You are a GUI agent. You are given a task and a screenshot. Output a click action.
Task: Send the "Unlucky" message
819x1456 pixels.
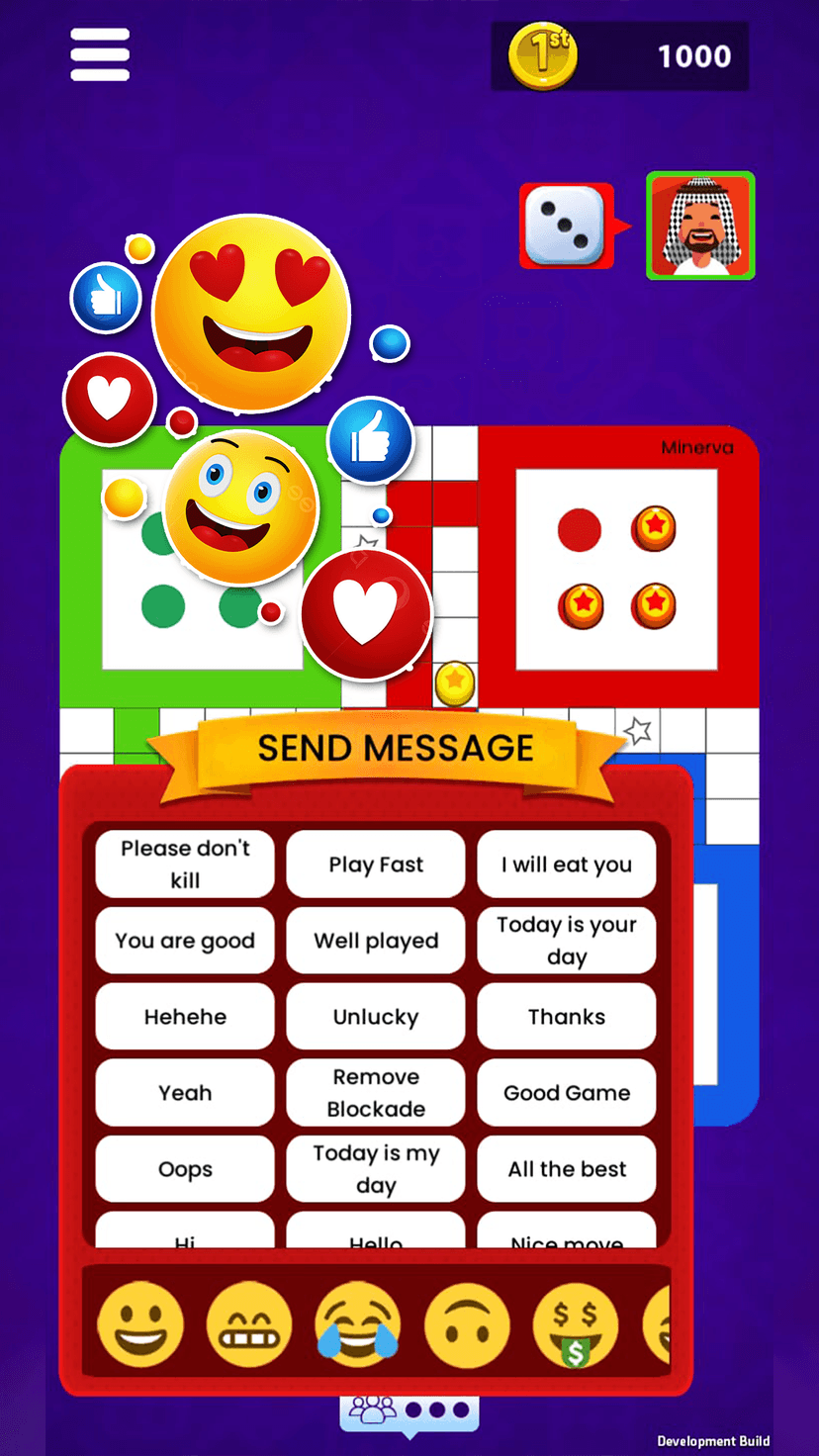pyautogui.click(x=376, y=1016)
